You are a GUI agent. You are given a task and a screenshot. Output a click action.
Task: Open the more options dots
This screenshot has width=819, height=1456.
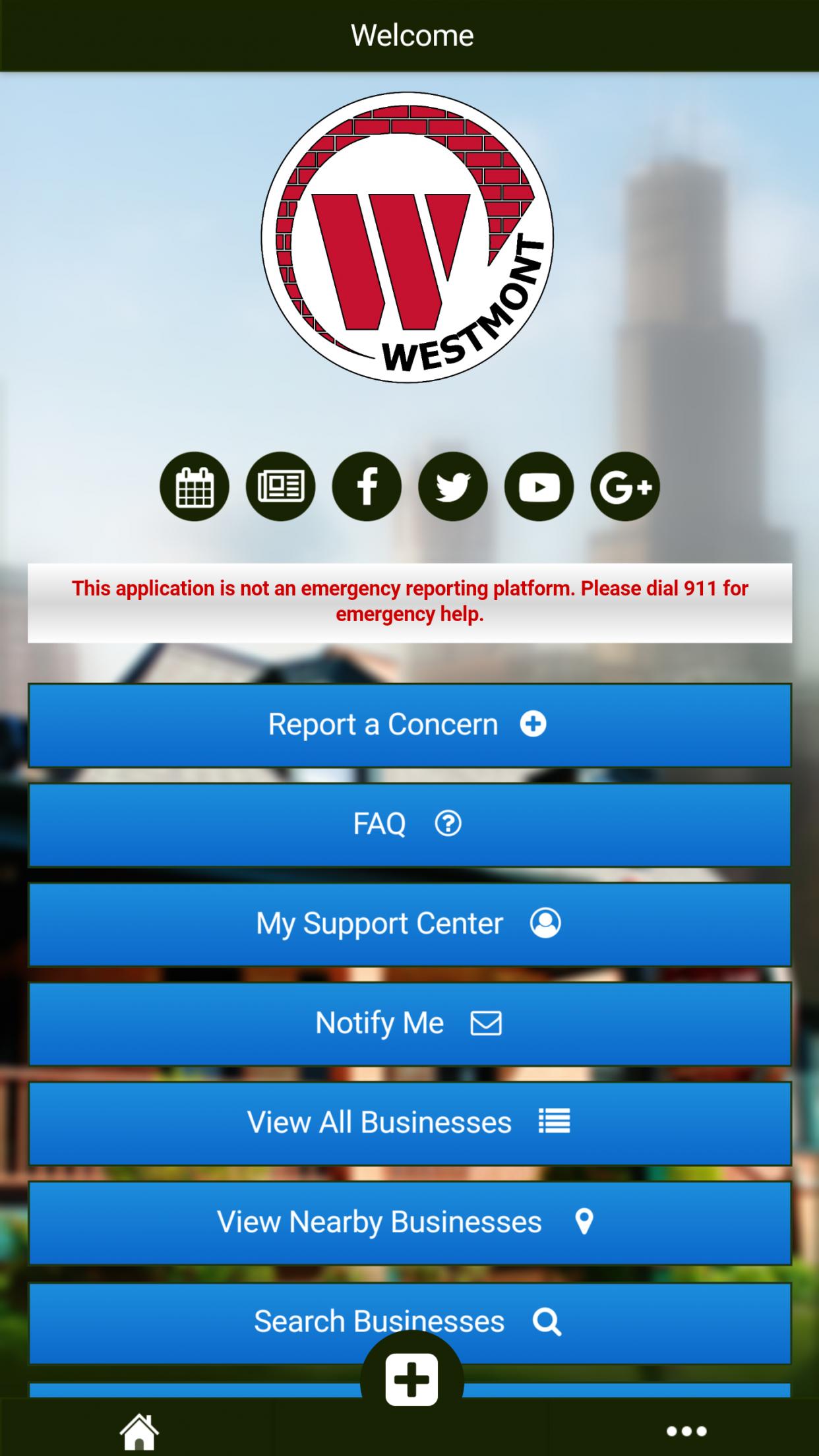coord(686,1431)
